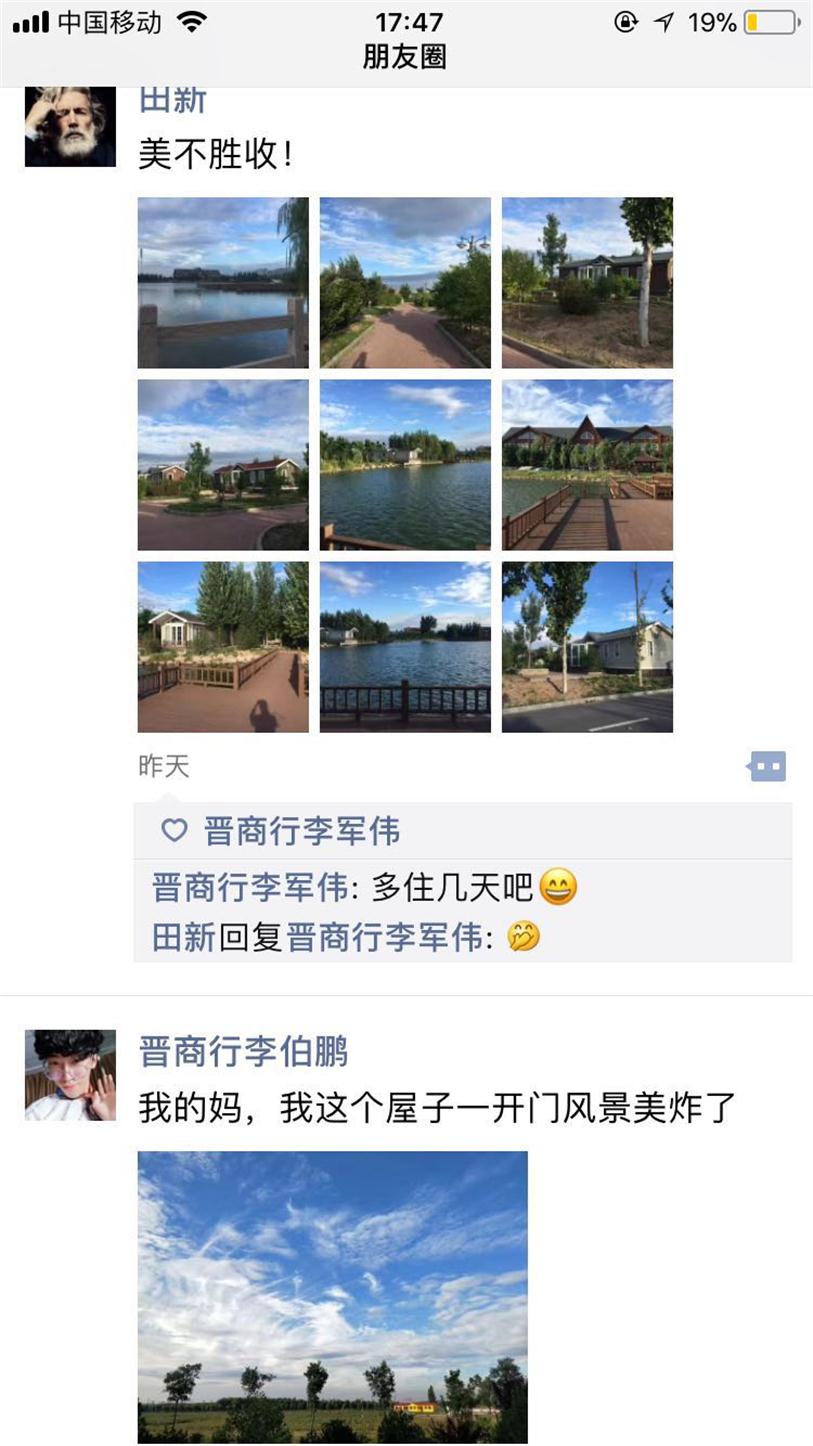Screen dimensions: 813x1446
Task: Open the comment/like menu on 田新's post
Action: click(767, 767)
